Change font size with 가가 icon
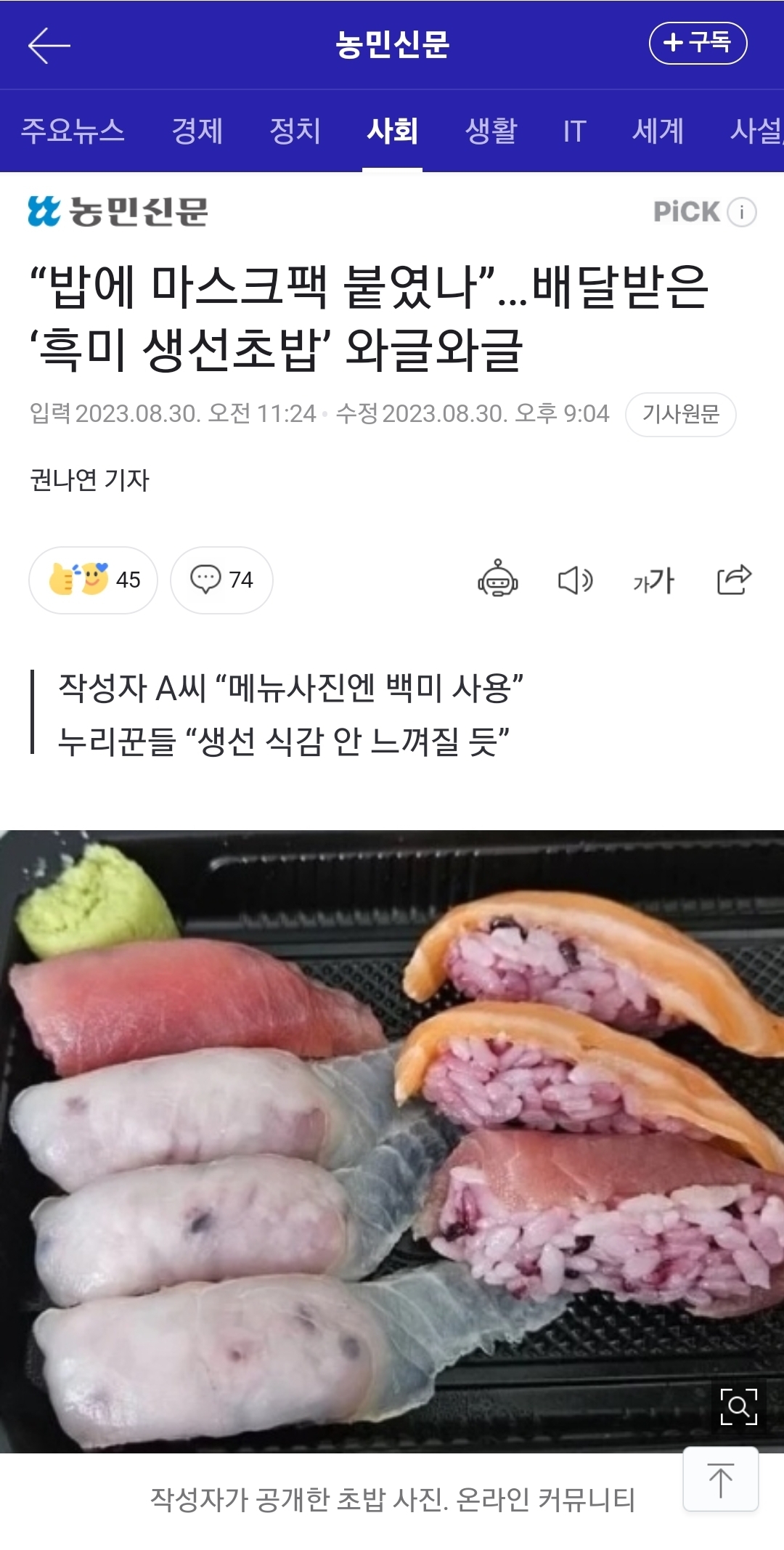The image size is (784, 1550). click(653, 580)
